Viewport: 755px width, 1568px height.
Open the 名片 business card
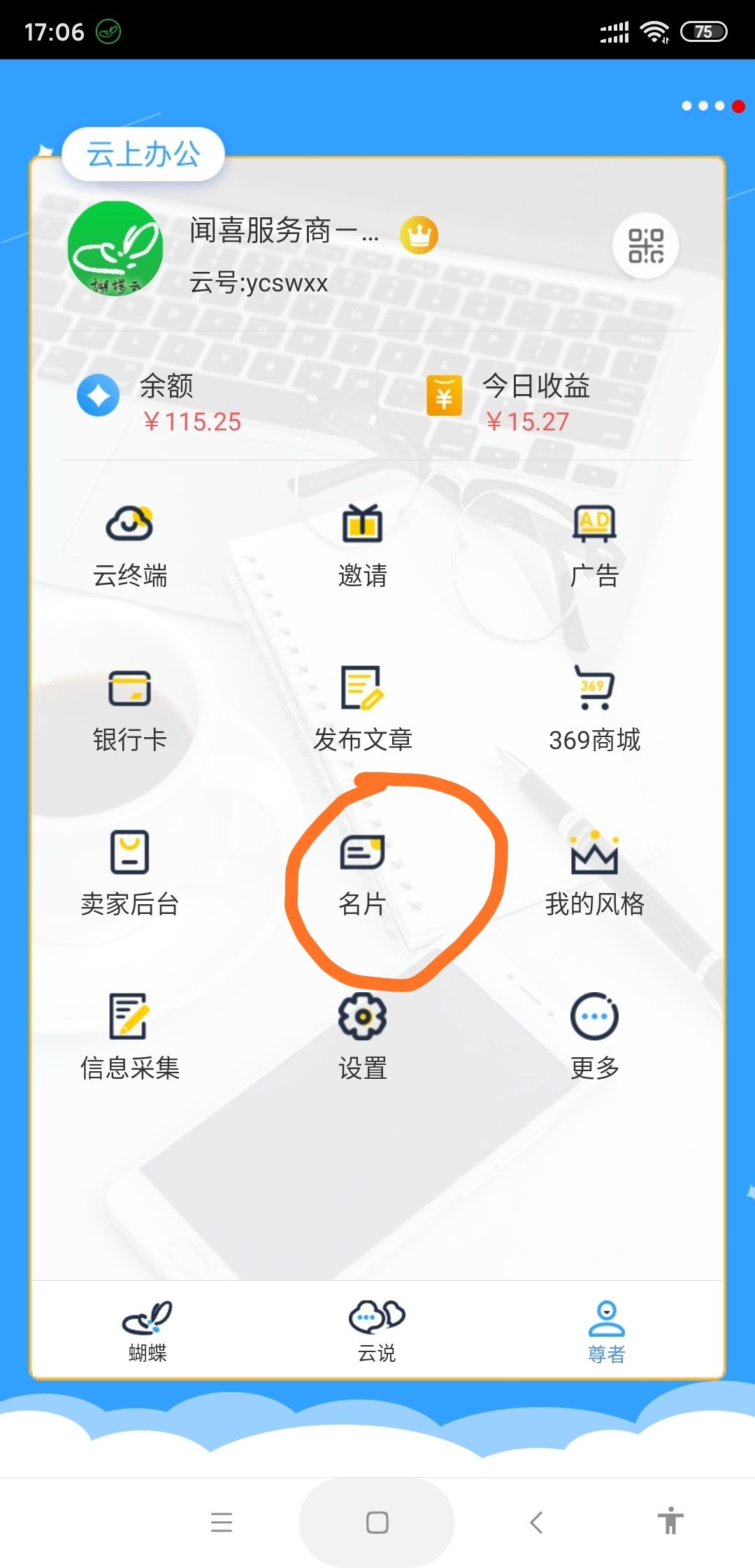362,873
